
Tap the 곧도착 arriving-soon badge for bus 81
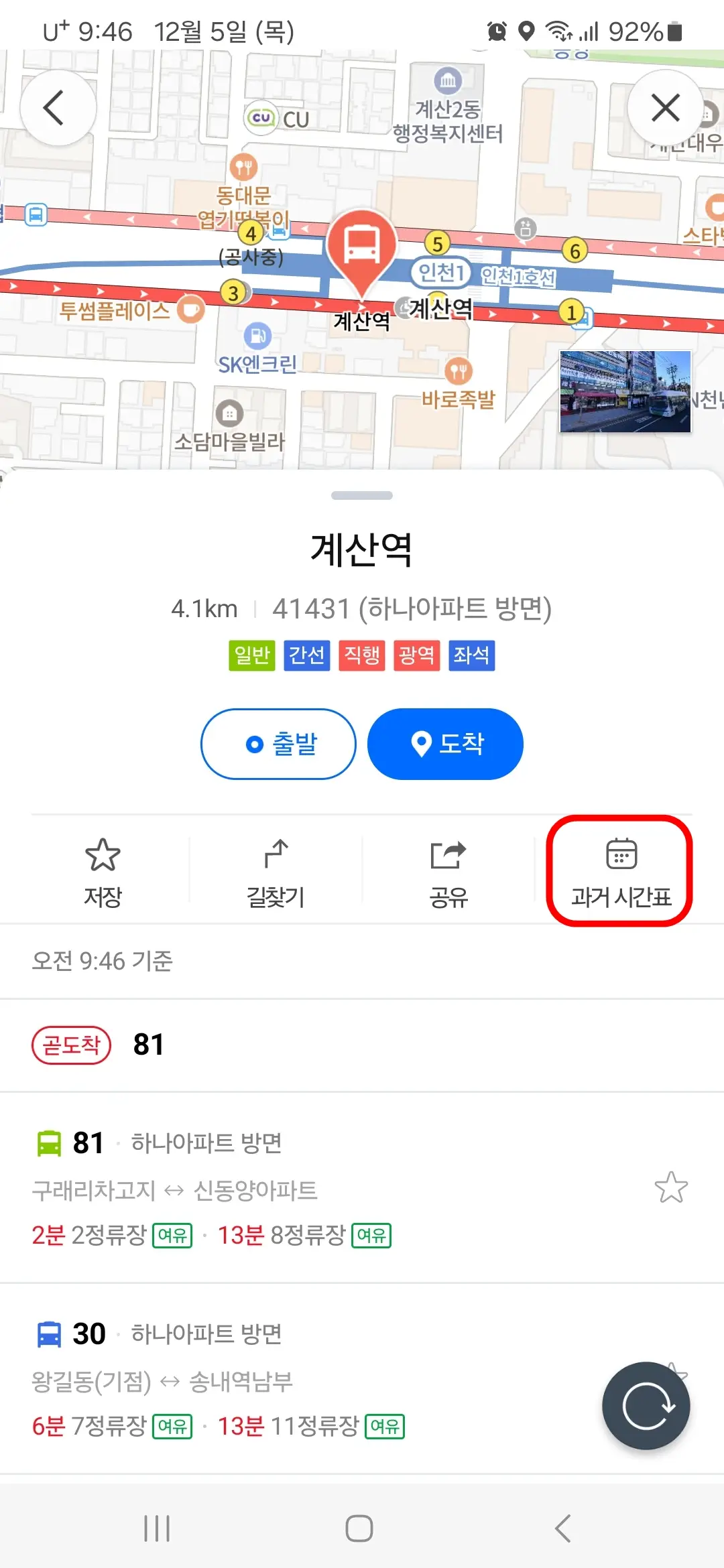(72, 1043)
